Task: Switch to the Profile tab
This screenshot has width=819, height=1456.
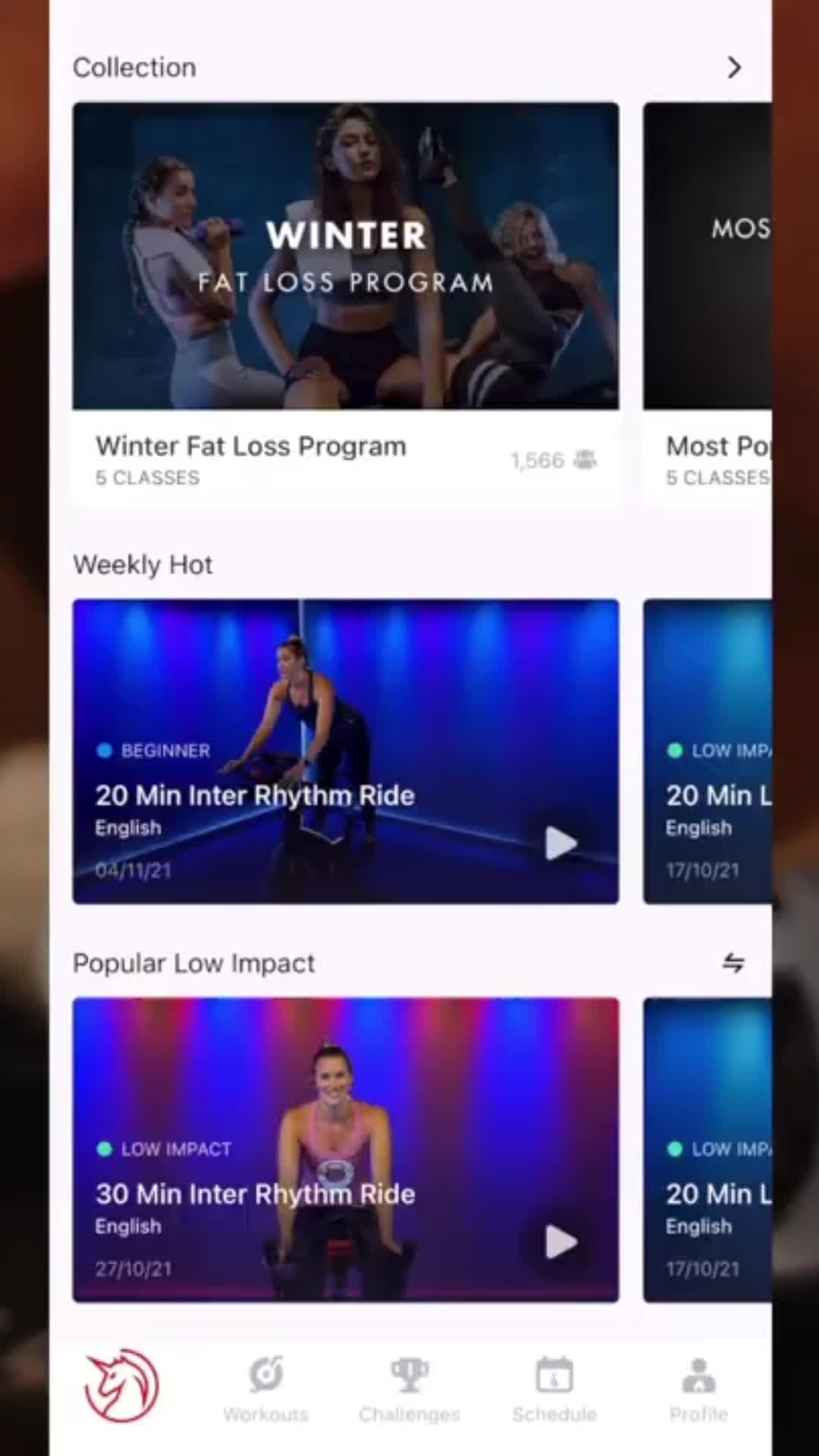Action: point(698,1389)
